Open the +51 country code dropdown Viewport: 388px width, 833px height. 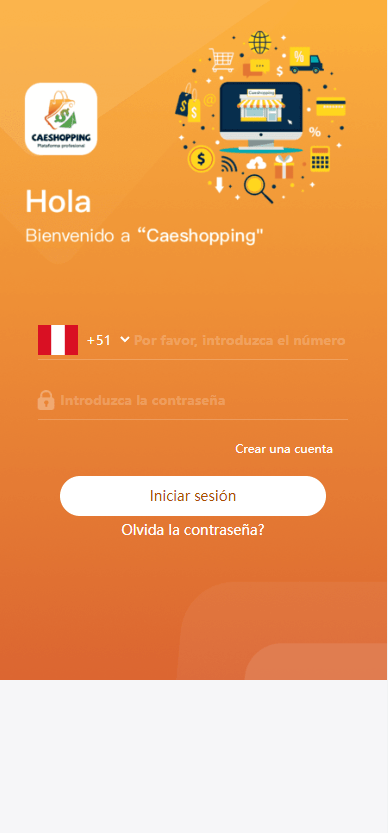coord(108,340)
